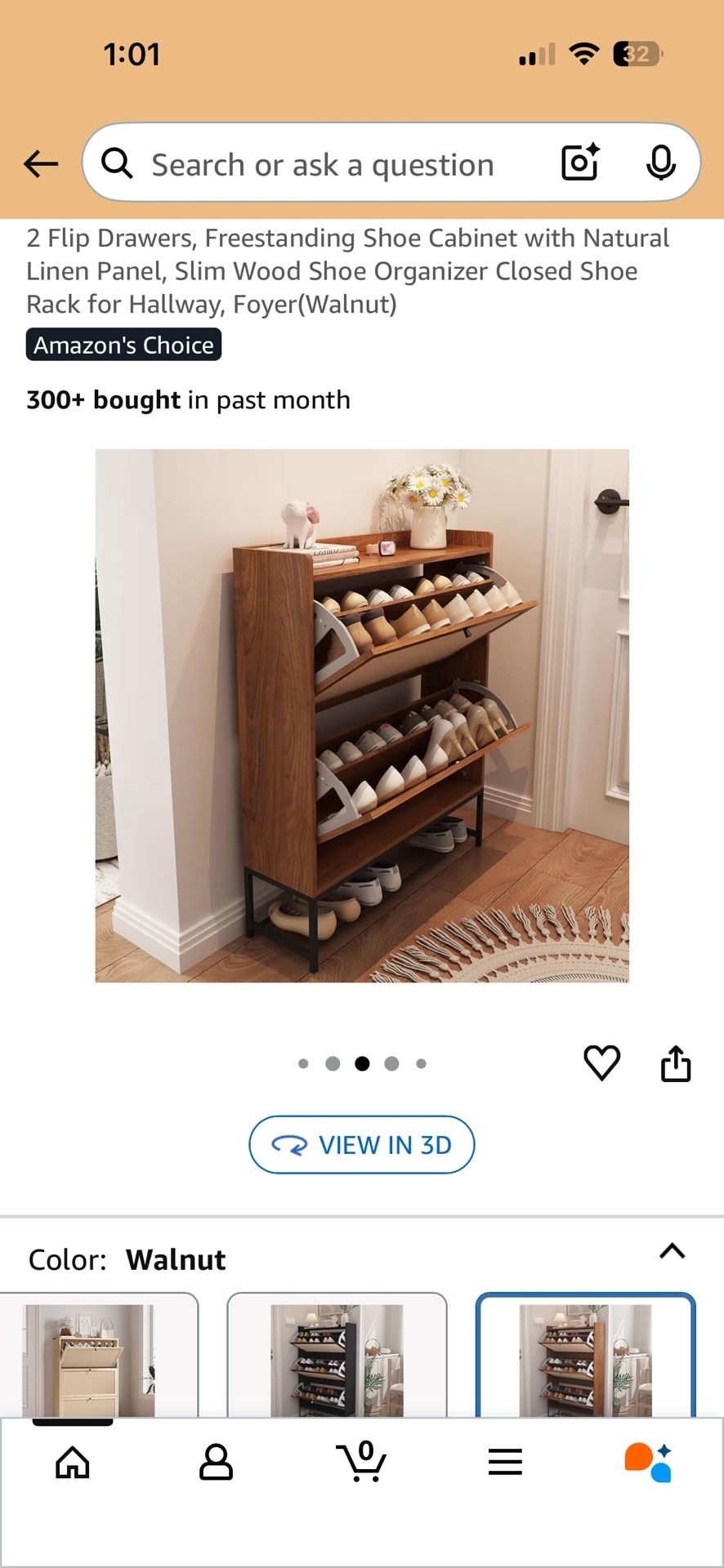This screenshot has height=1568, width=724.
Task: Open the Home tab in bottom navigation
Action: point(72,1463)
